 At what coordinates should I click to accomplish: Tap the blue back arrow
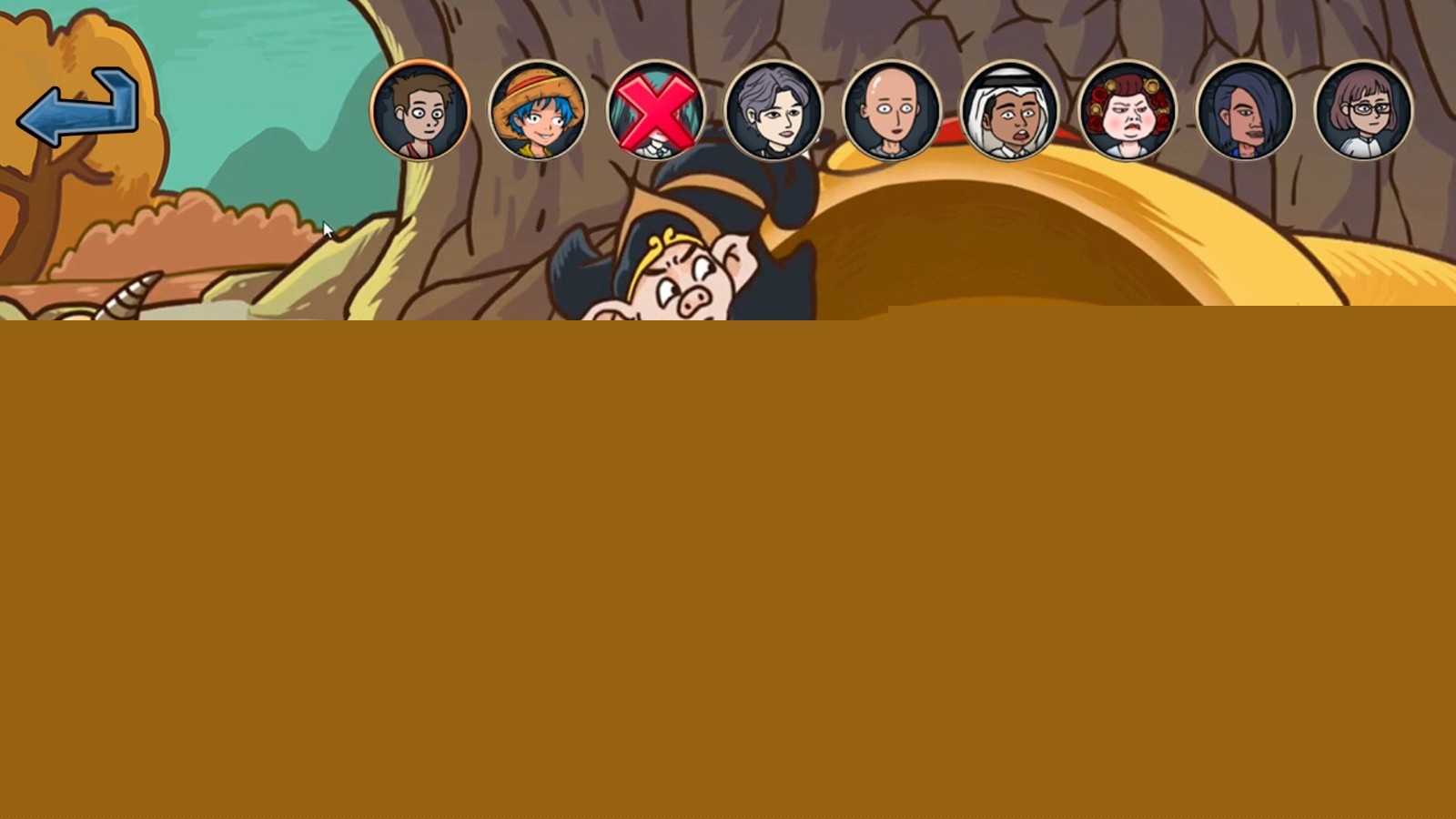coord(77,107)
